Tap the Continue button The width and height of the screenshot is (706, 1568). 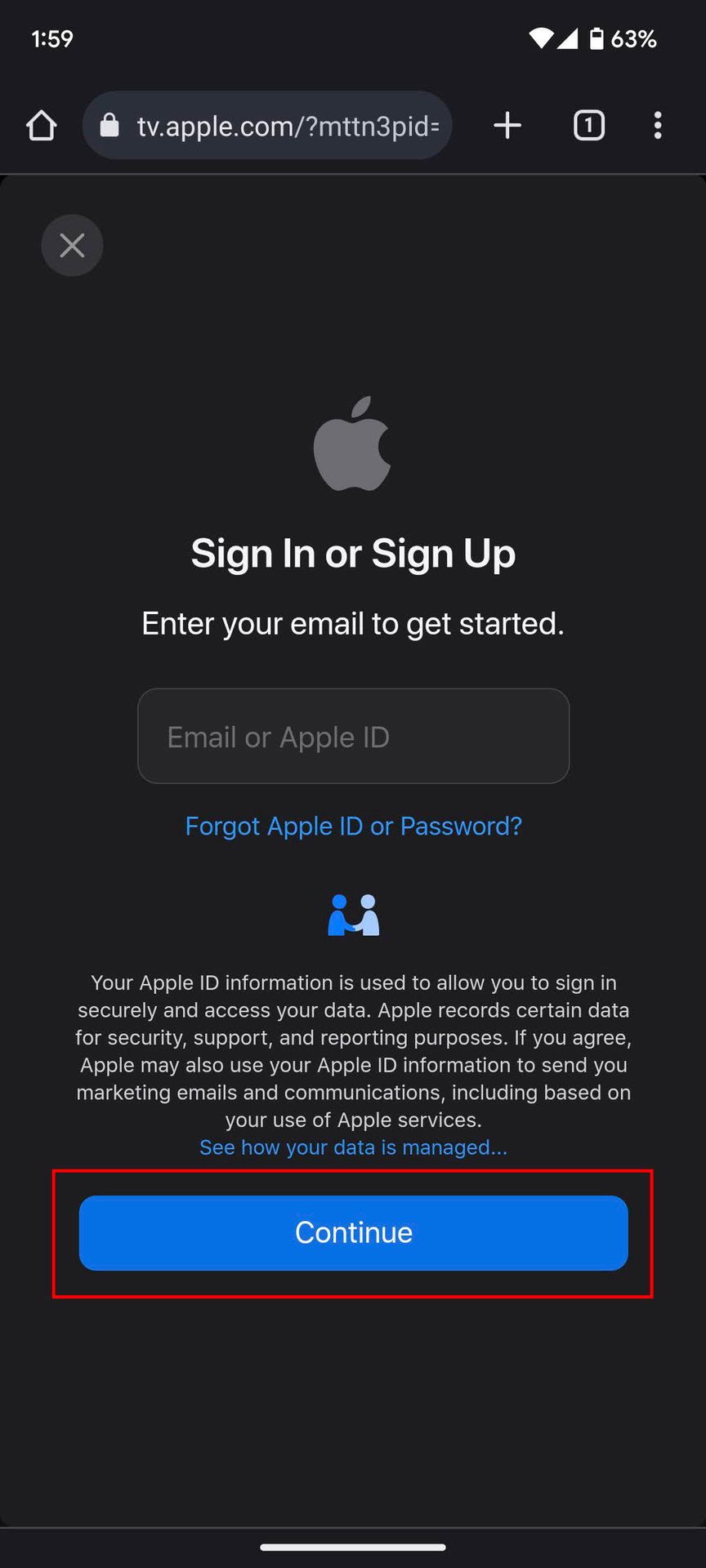353,1232
